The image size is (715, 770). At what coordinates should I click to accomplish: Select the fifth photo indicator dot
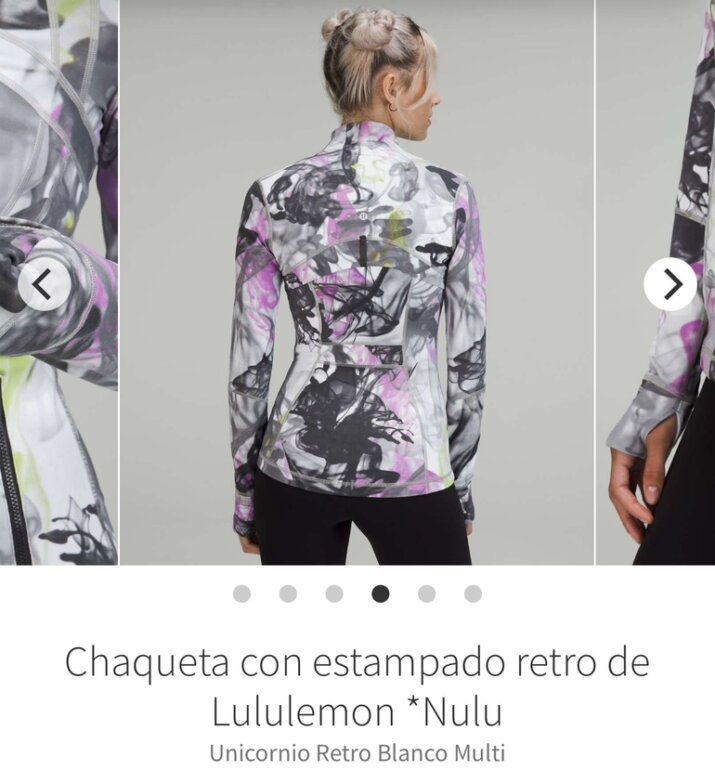click(x=427, y=594)
